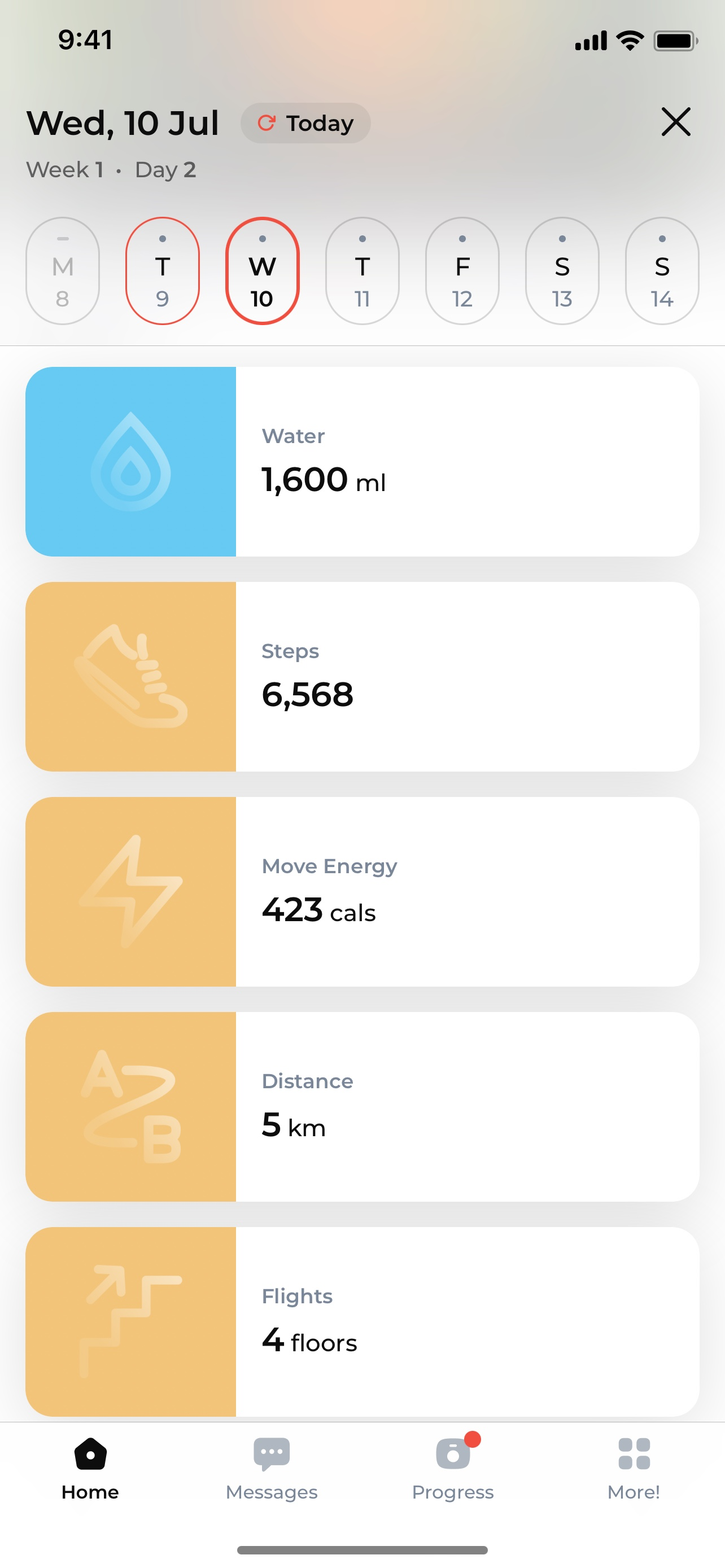Close the daily summary view

tap(676, 122)
